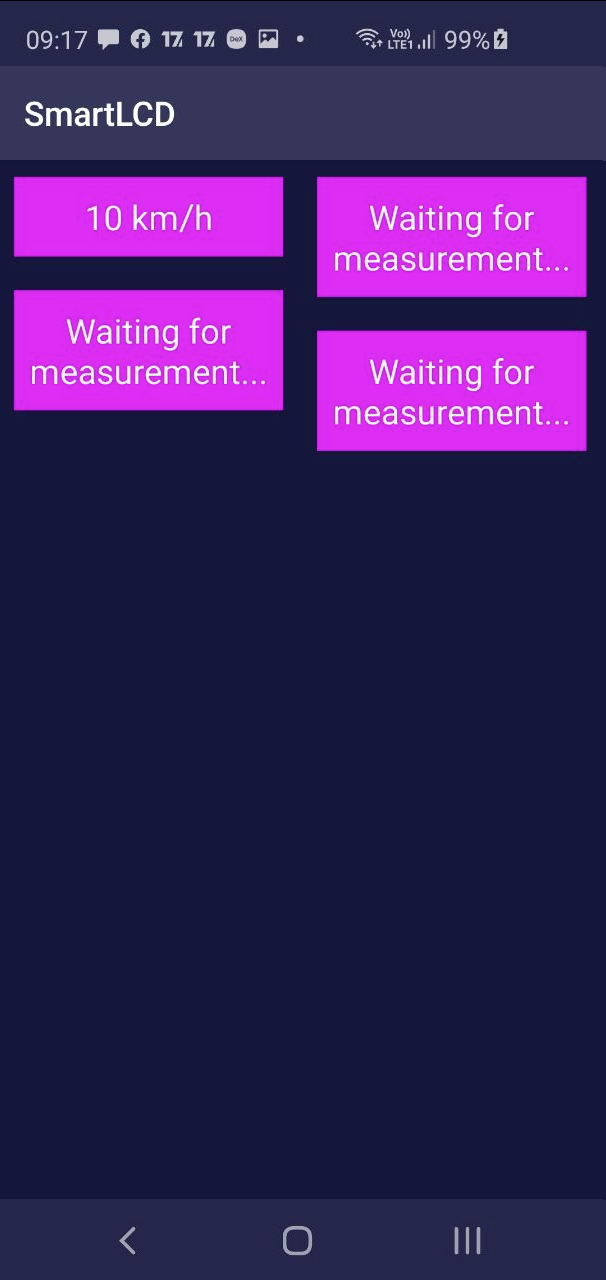Go back using navigation bar
Image resolution: width=606 pixels, height=1280 pixels.
(x=128, y=1241)
